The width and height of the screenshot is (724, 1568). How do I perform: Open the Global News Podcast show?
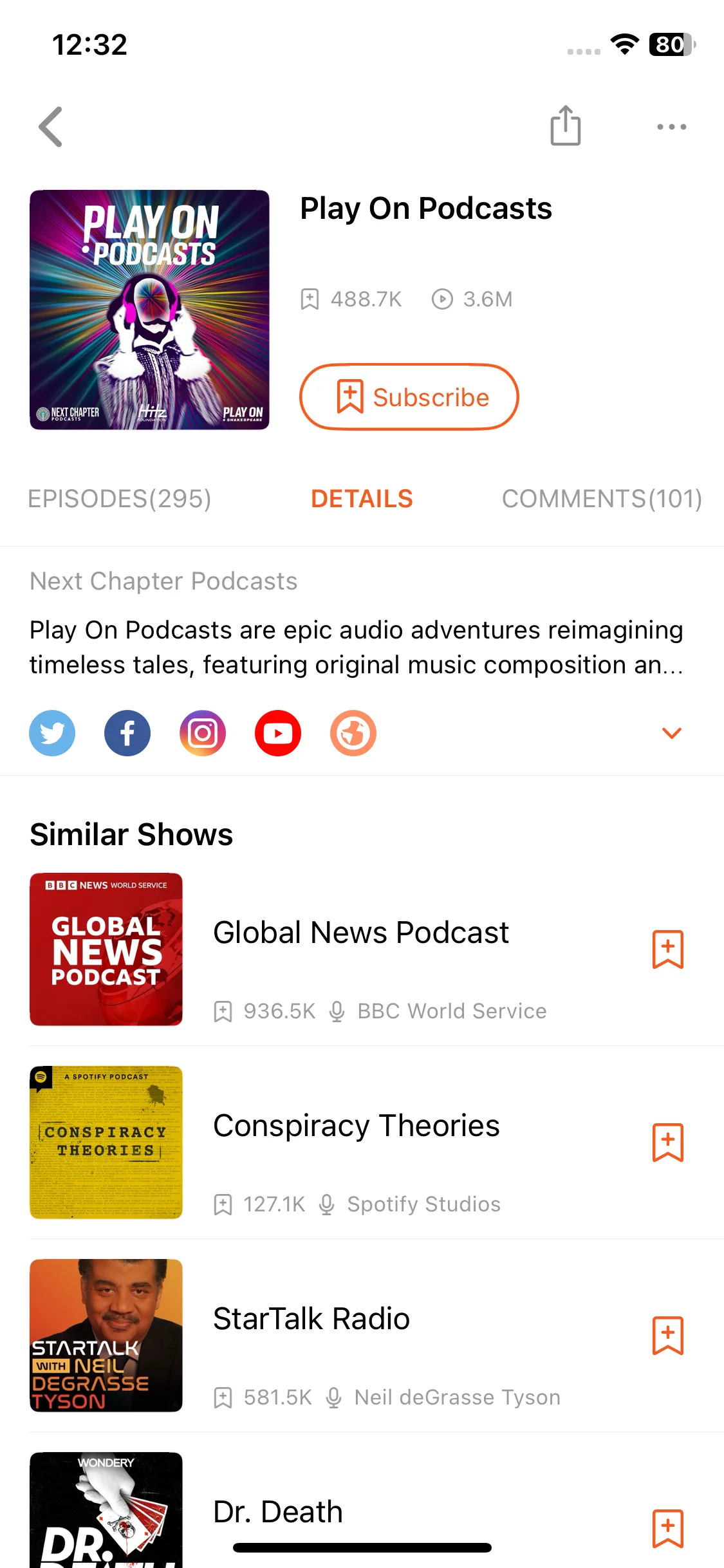(360, 933)
